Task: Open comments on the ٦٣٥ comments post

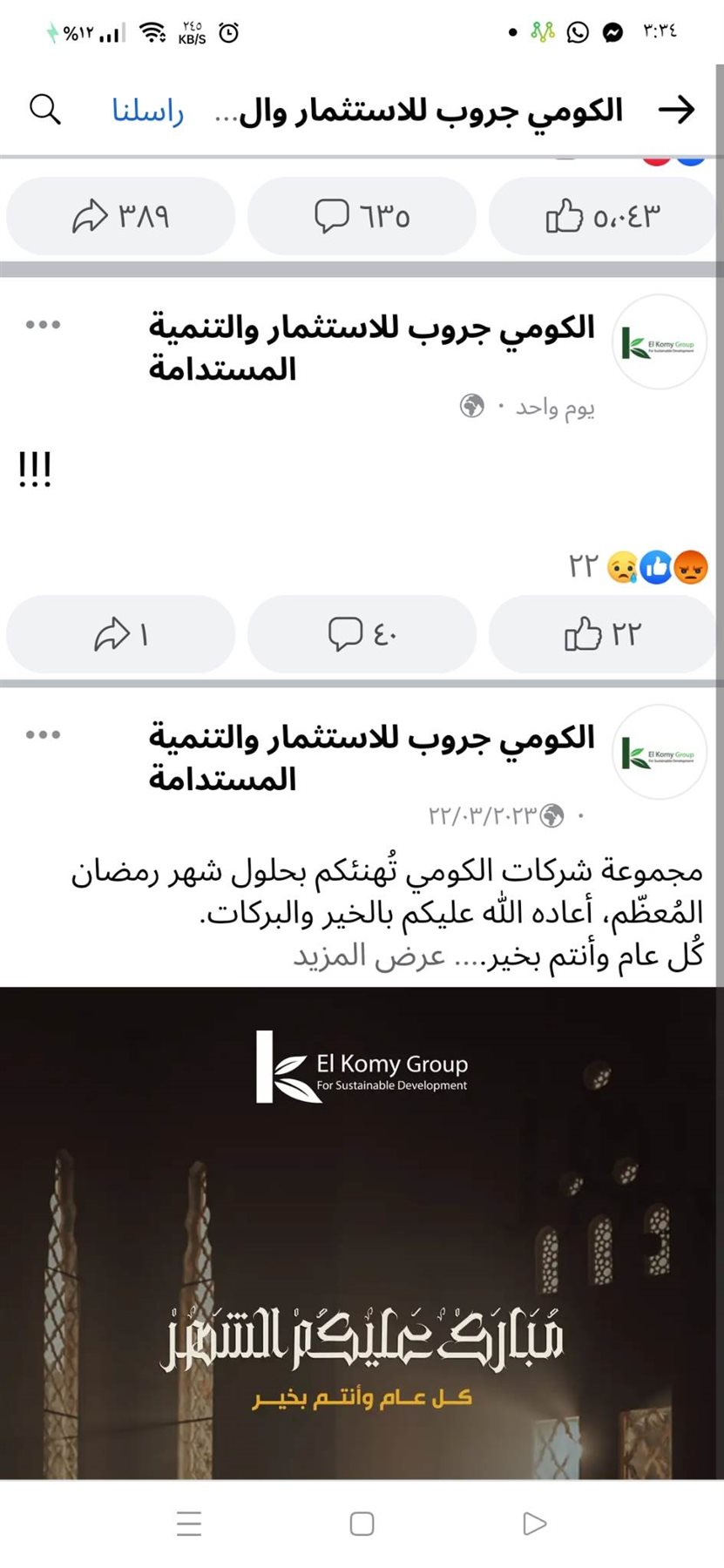Action: (362, 216)
